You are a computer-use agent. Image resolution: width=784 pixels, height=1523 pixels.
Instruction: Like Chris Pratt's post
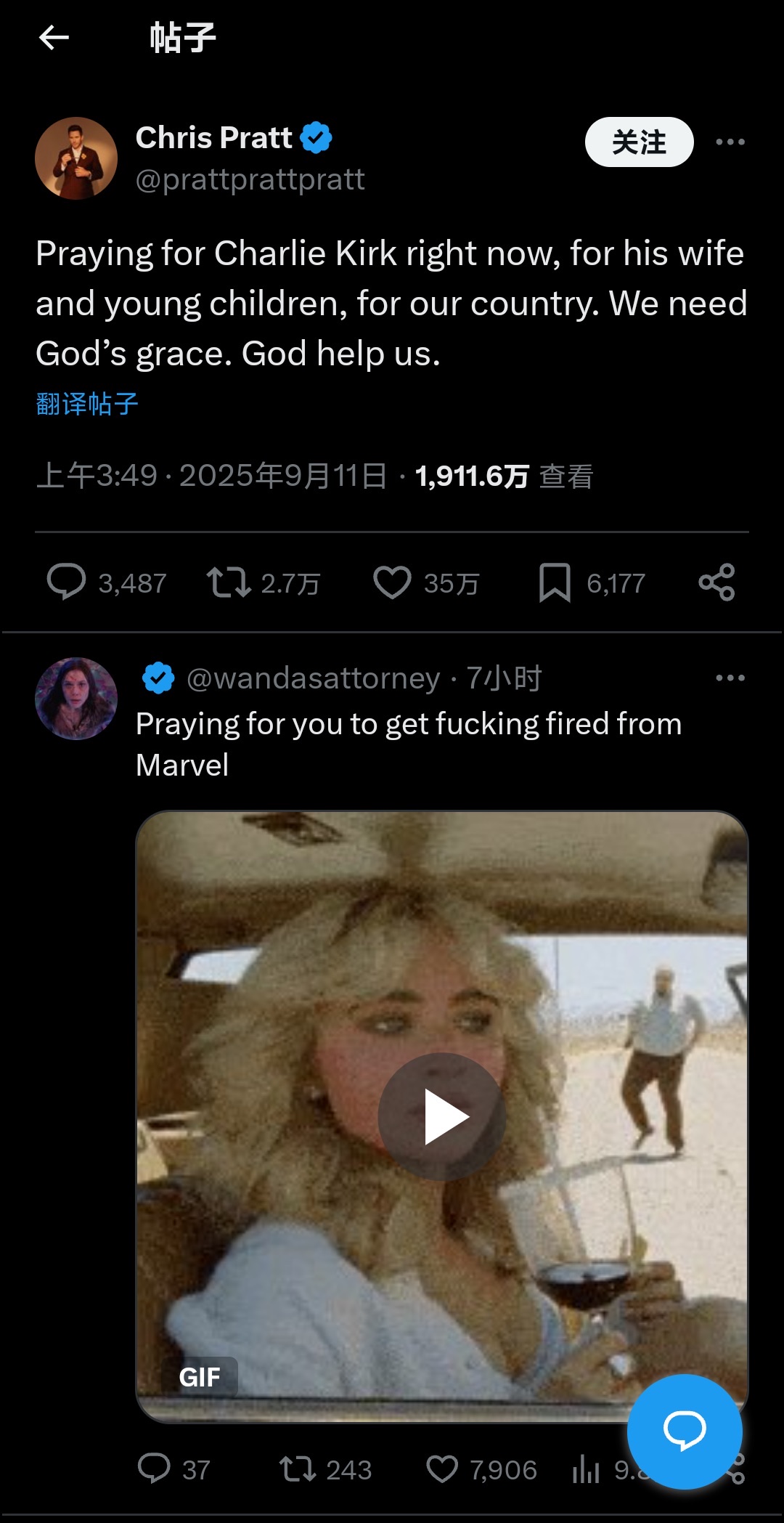[x=392, y=582]
